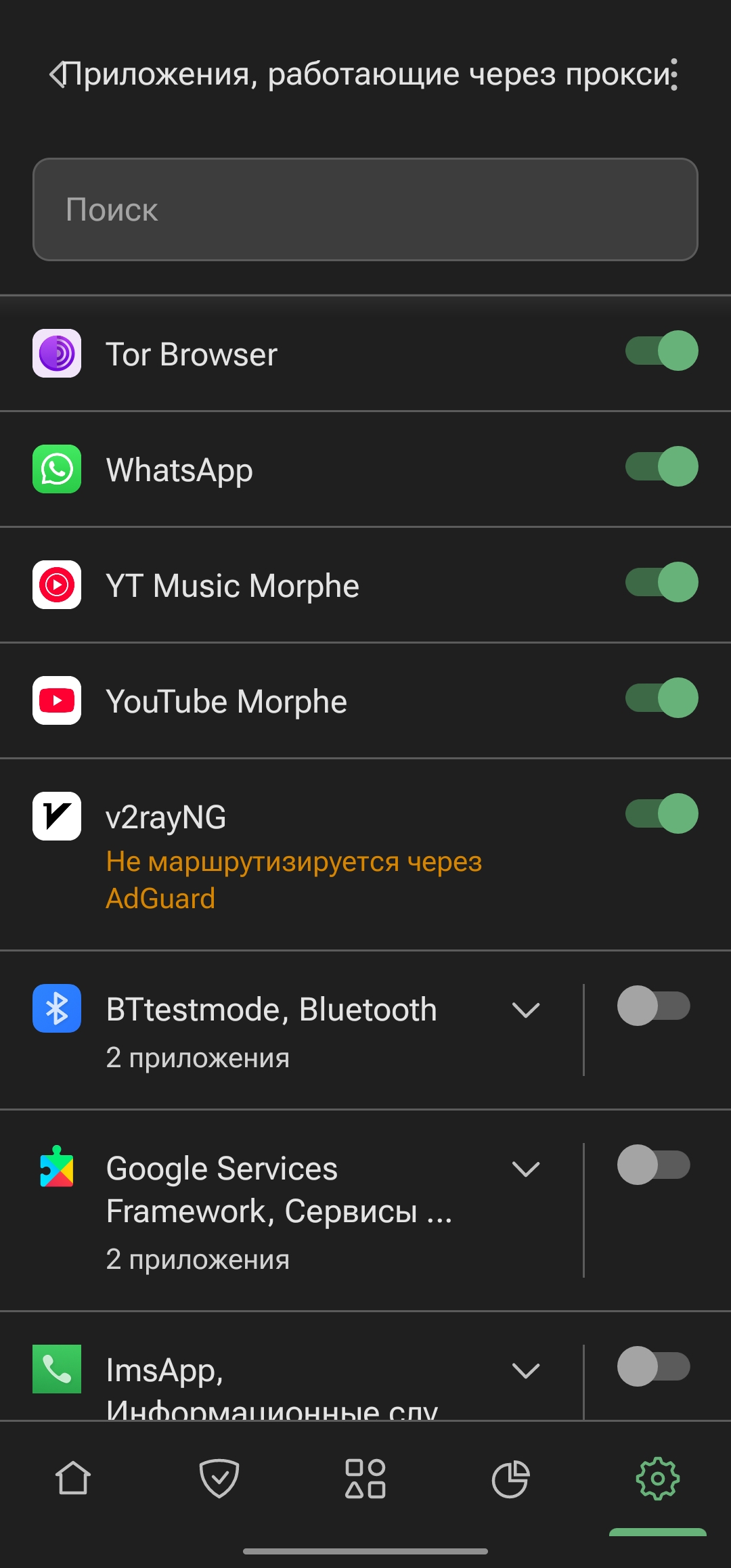The image size is (731, 1568).
Task: Disable proxy for Tor Browser
Action: pos(661,351)
